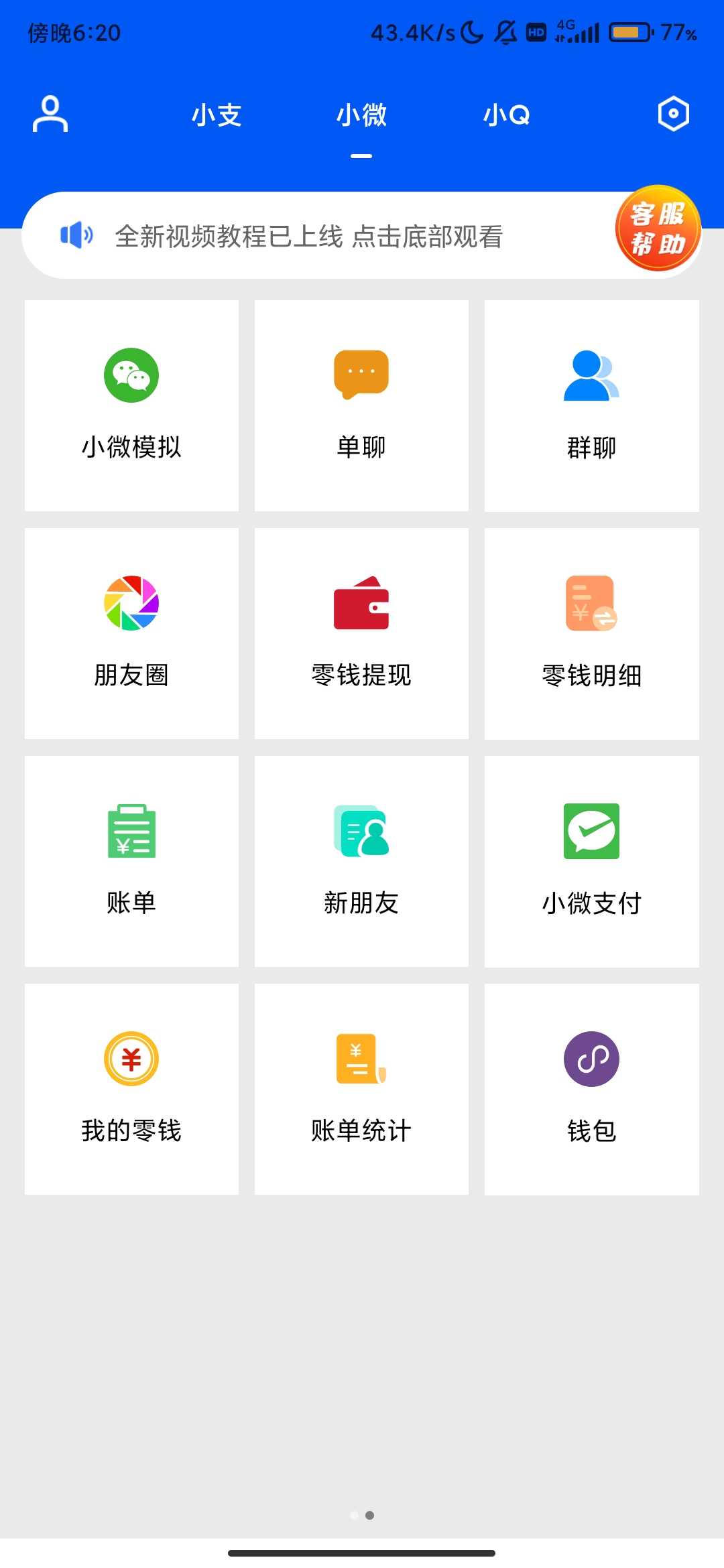The width and height of the screenshot is (724, 1568).
Task: Select the 新朋友 new friends tile
Action: (361, 861)
